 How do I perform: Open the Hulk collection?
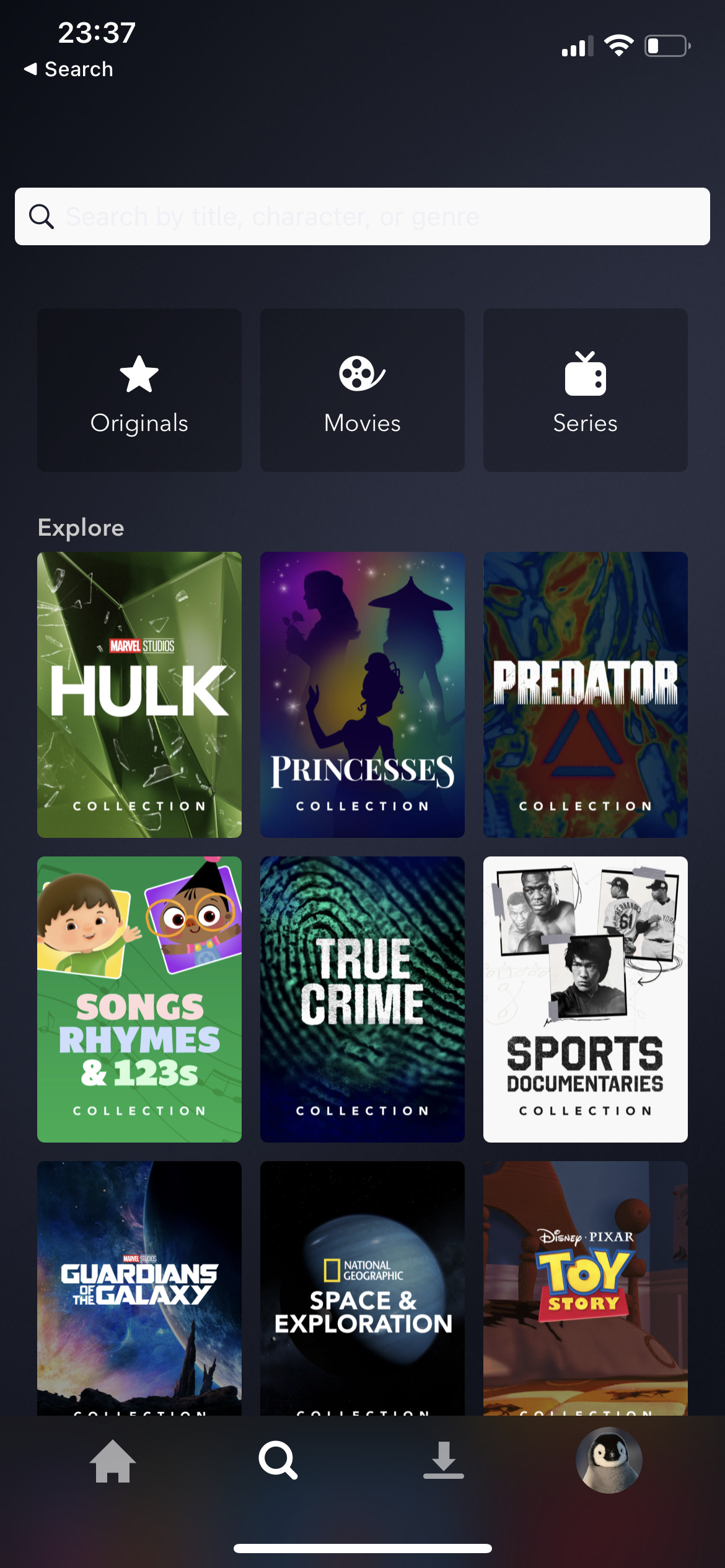(139, 694)
